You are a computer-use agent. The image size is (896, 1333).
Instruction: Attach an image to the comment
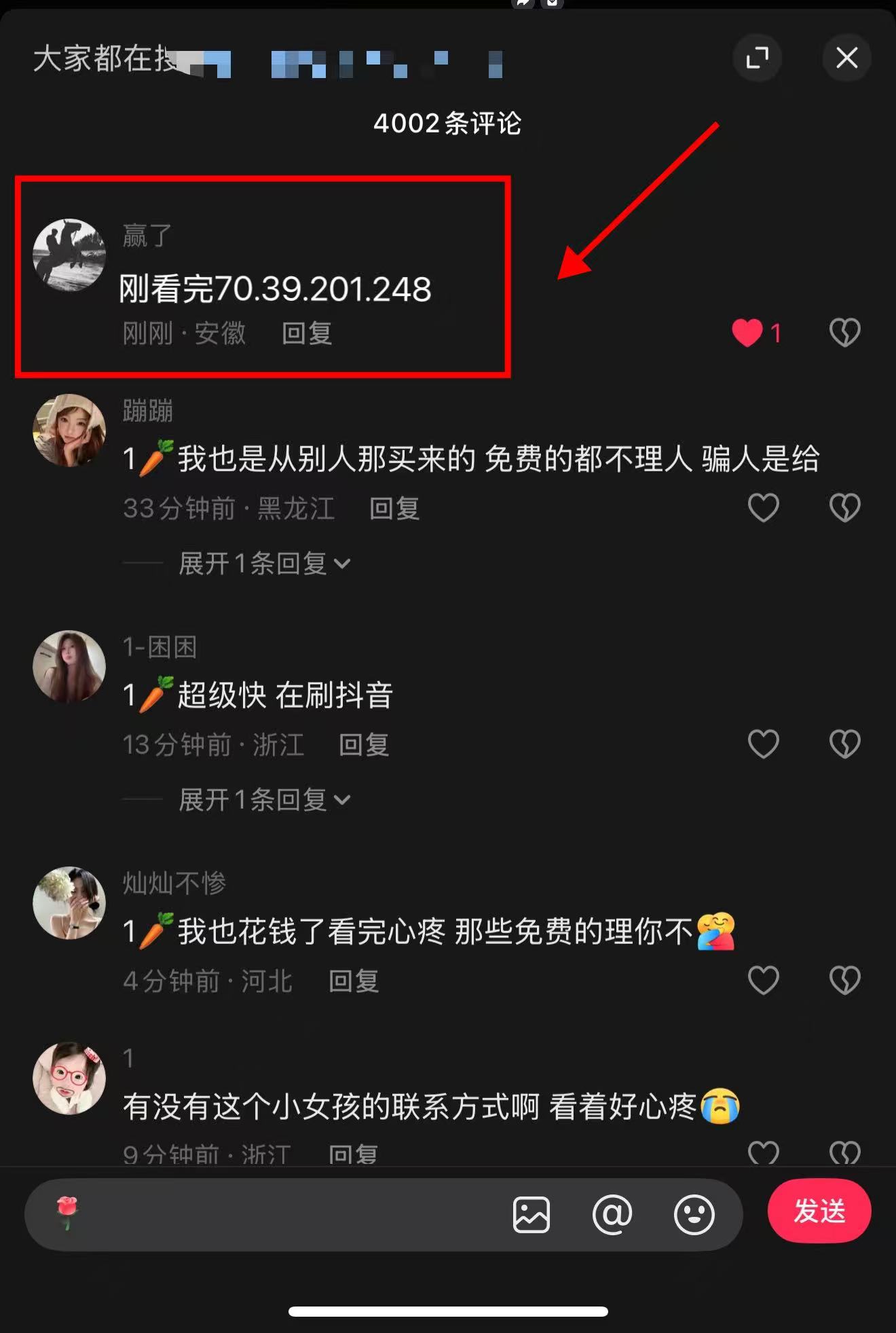click(531, 1214)
